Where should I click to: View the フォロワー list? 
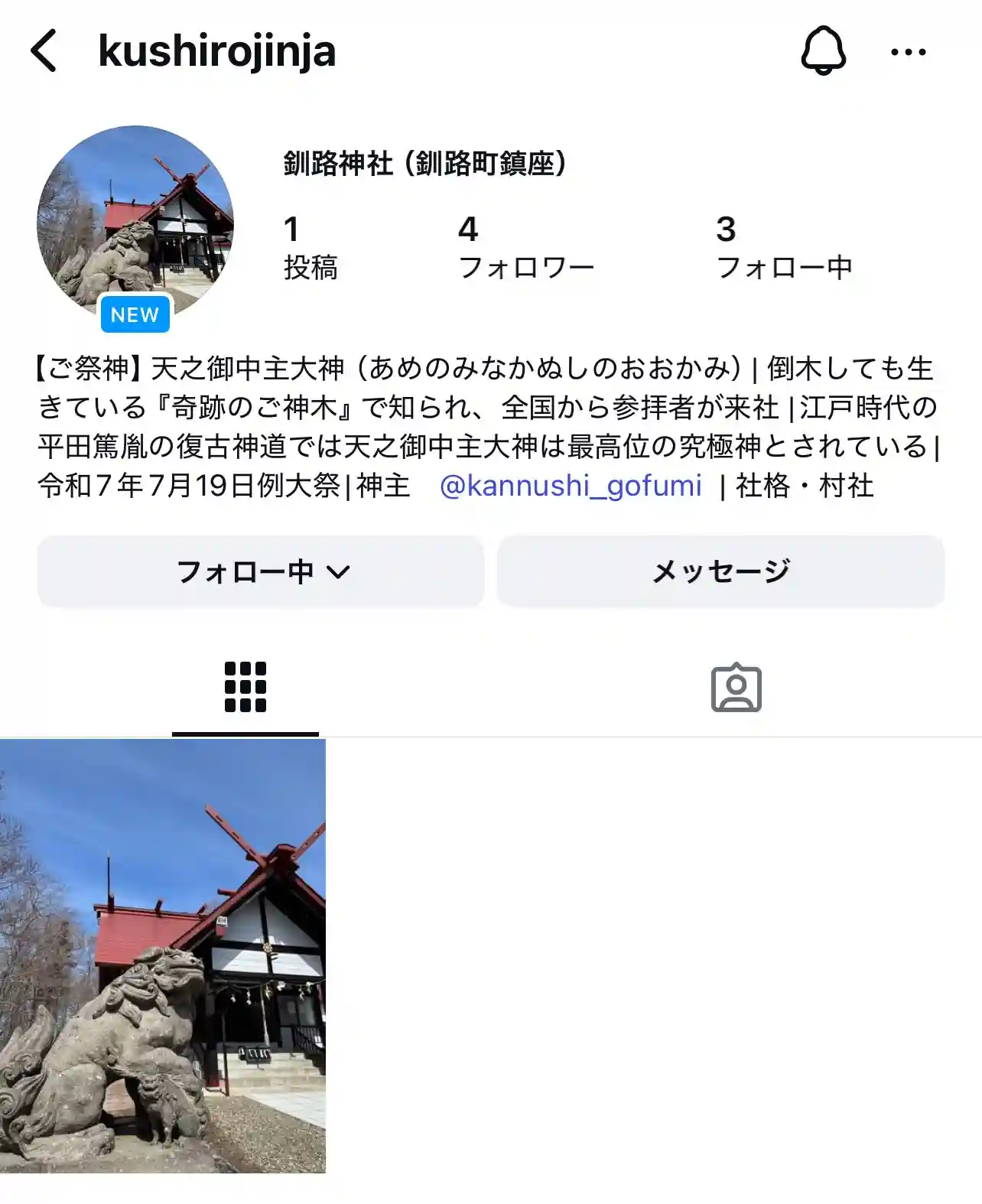point(525,248)
